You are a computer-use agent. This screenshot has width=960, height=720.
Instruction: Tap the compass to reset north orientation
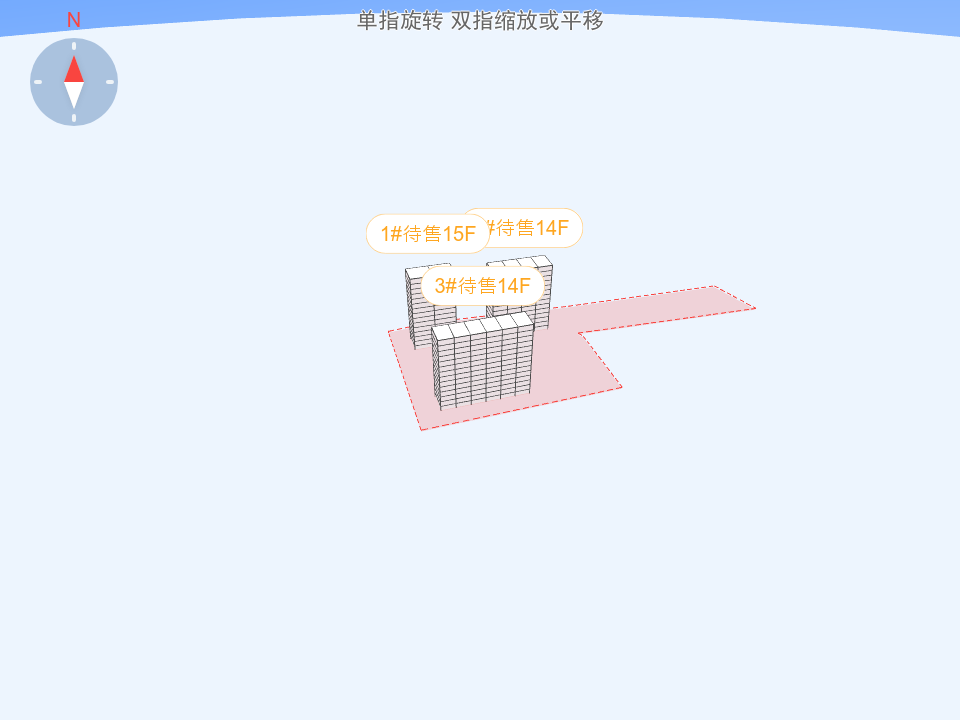(74, 82)
